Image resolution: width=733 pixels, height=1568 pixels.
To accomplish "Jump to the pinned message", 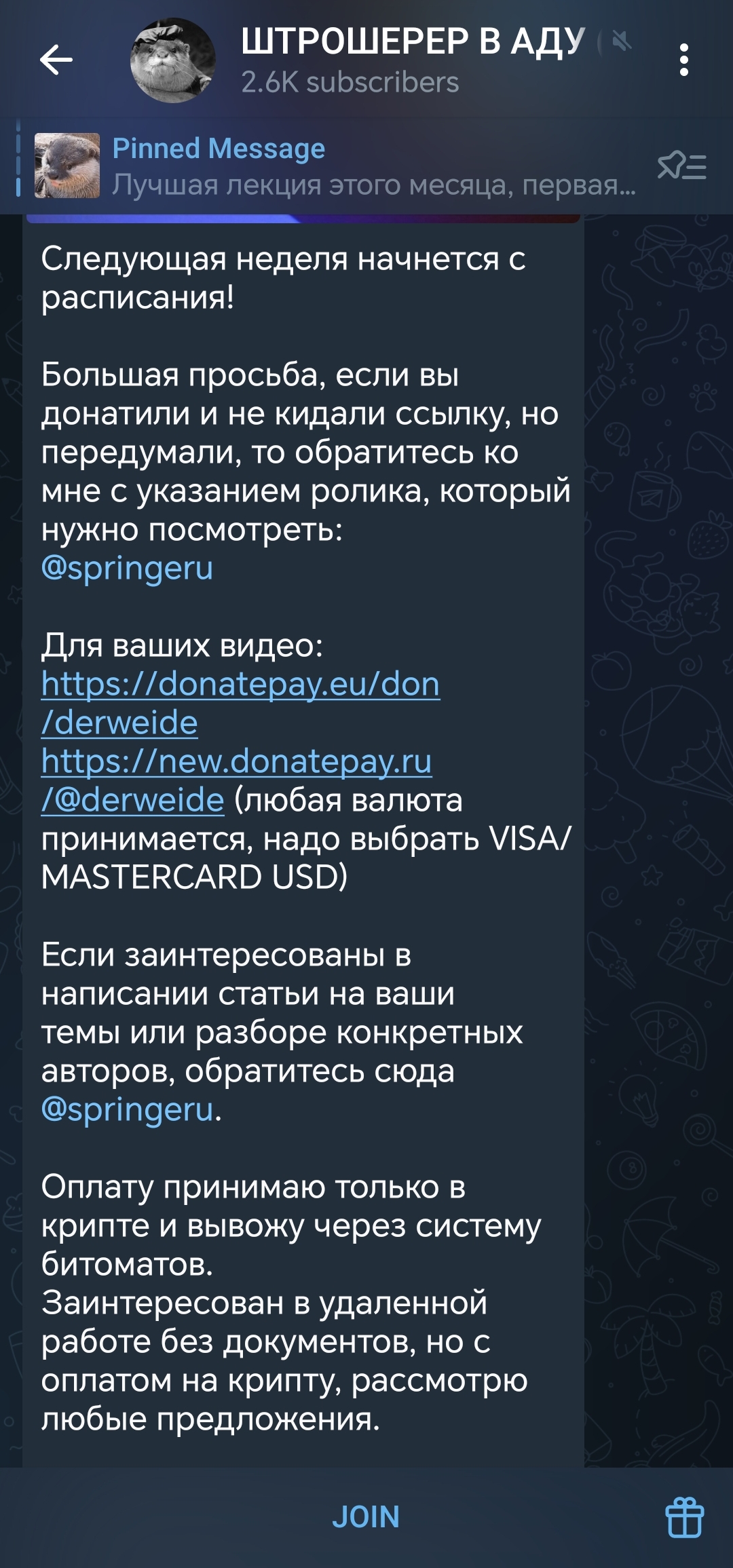I will pos(339,166).
